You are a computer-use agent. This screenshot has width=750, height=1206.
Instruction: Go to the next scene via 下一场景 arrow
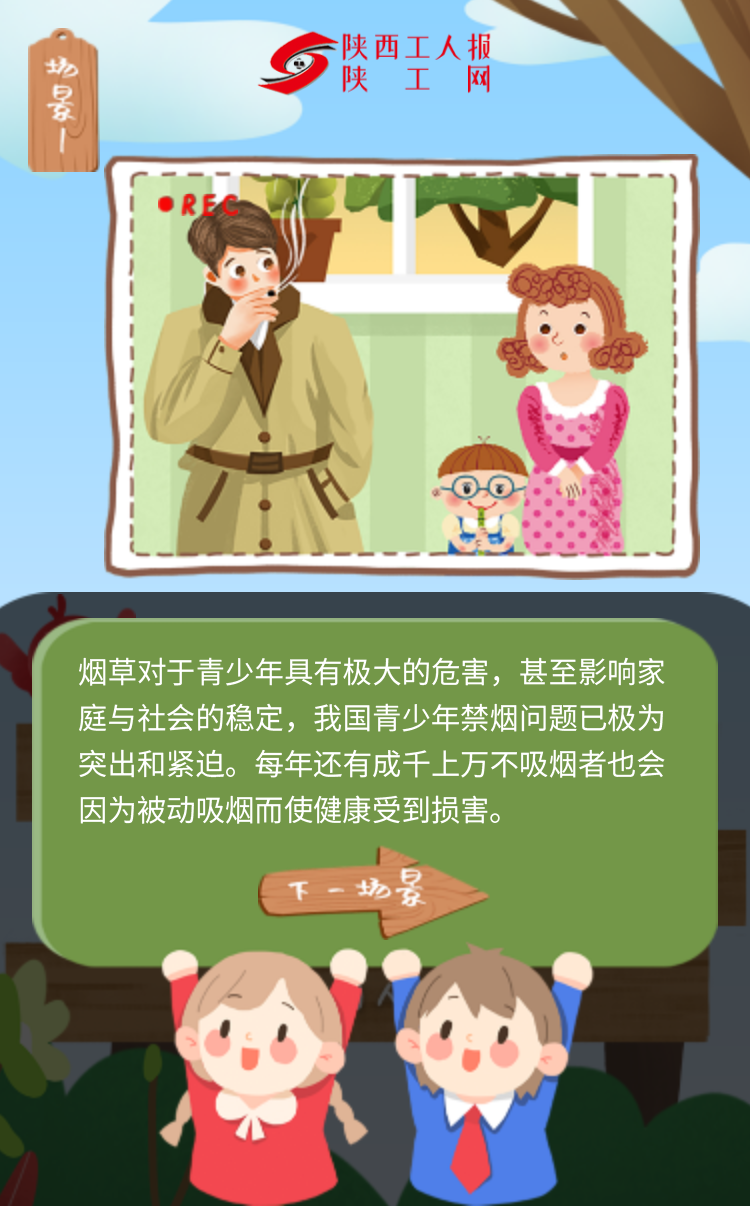373,891
